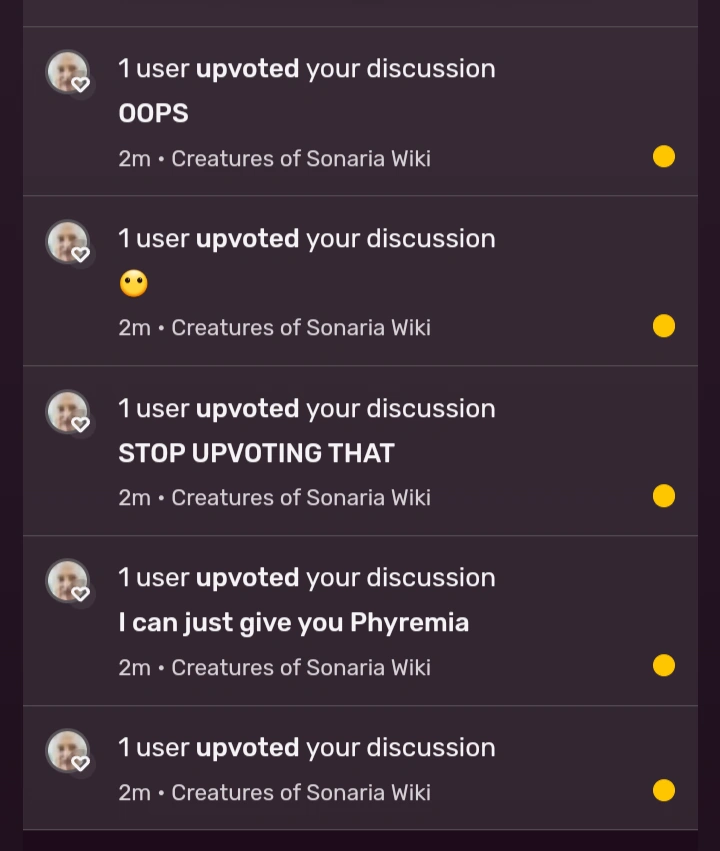
Task: Open the I can just give you Phyremia notification
Action: pyautogui.click(x=360, y=622)
